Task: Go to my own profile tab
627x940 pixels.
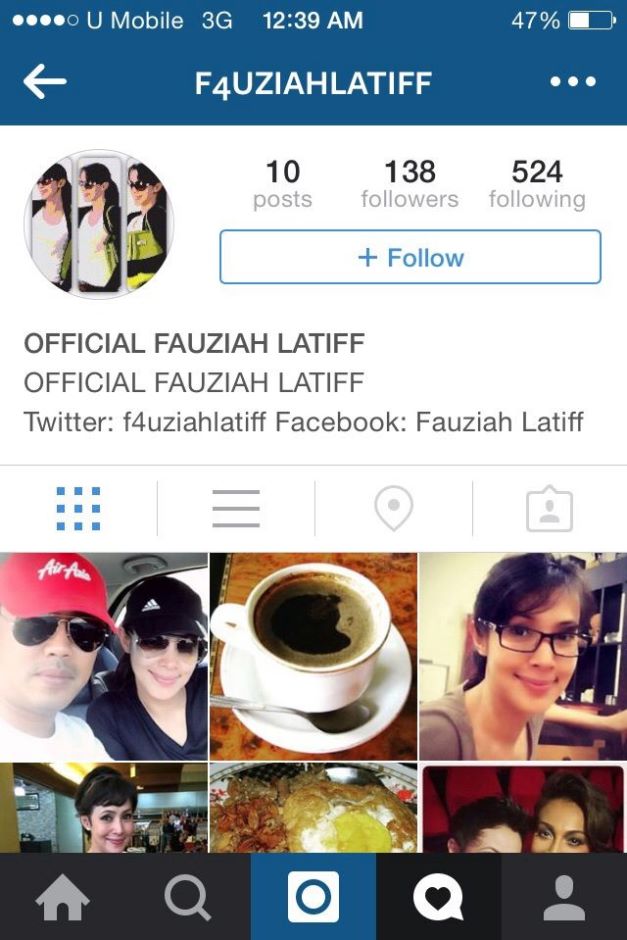Action: click(564, 897)
